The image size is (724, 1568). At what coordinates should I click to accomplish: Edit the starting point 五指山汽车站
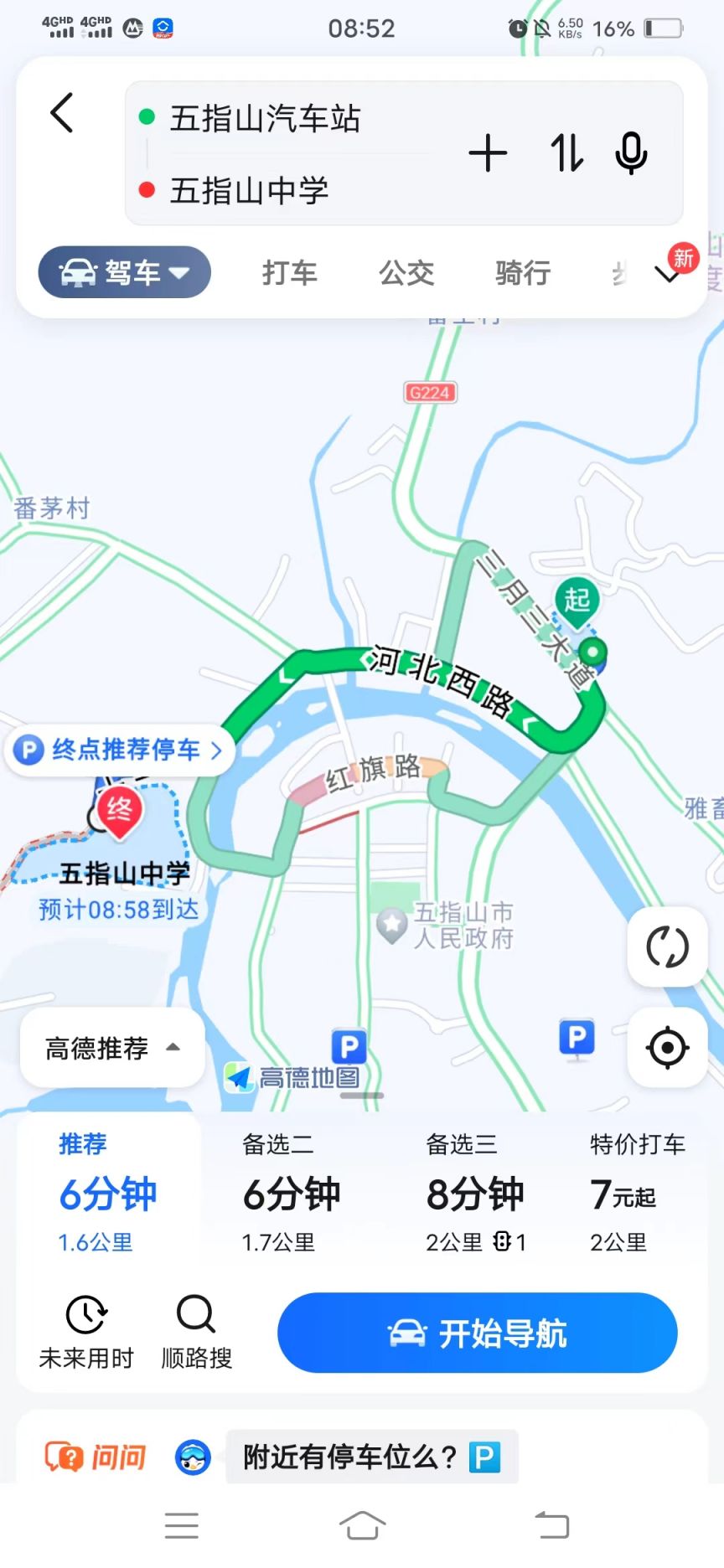[x=265, y=118]
